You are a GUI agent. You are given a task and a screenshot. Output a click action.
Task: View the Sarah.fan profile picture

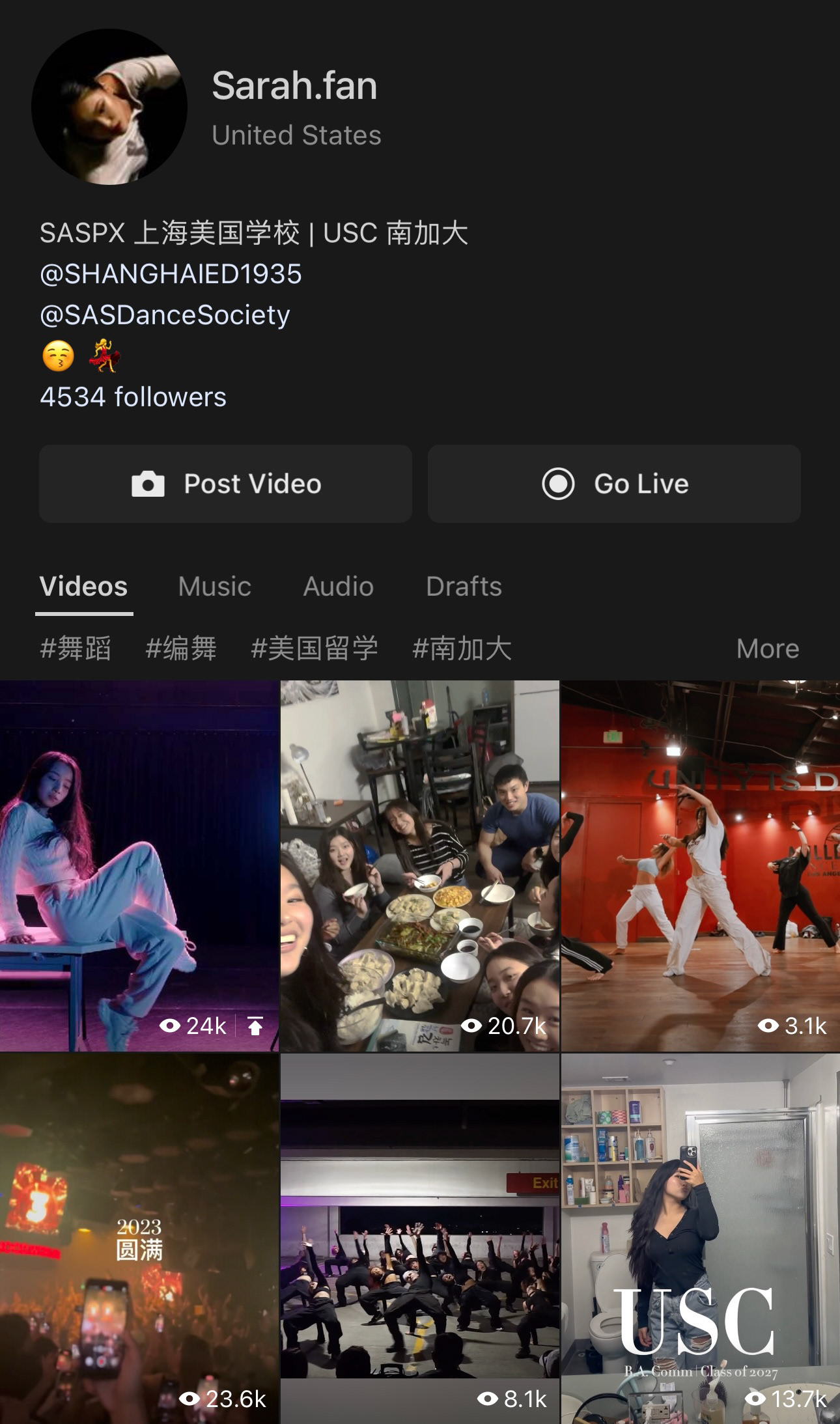109,107
